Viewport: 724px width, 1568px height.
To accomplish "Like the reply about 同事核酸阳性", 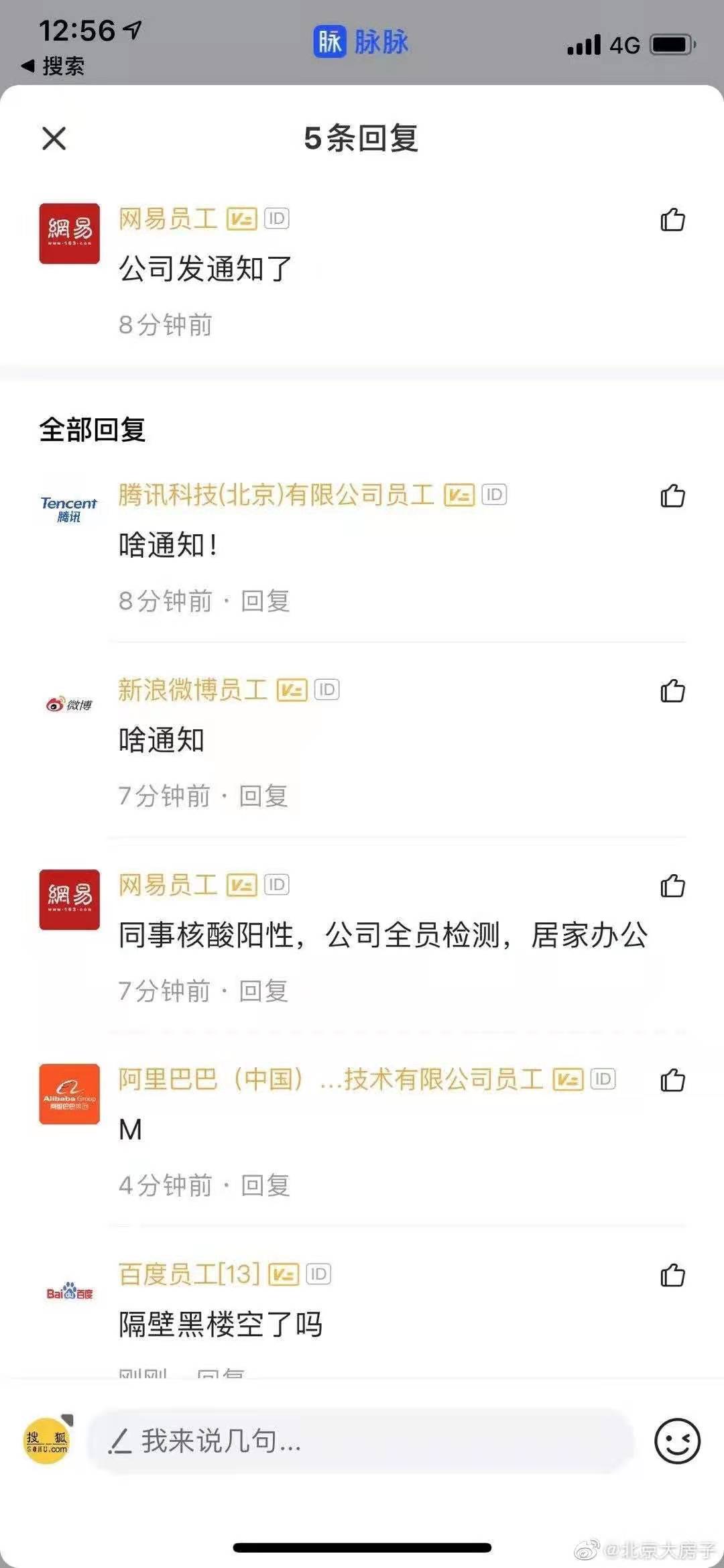I will click(672, 886).
